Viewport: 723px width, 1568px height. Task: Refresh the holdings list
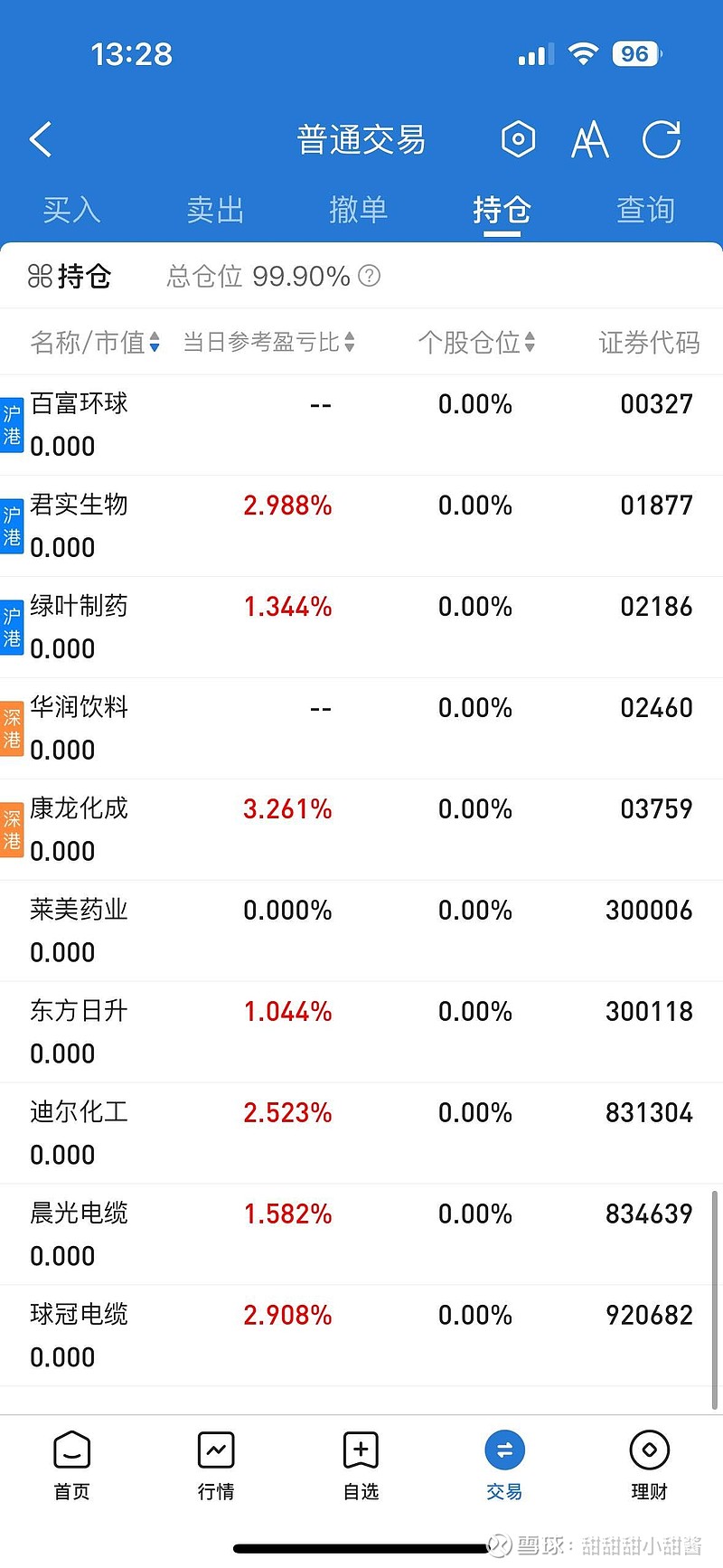pyautogui.click(x=662, y=139)
